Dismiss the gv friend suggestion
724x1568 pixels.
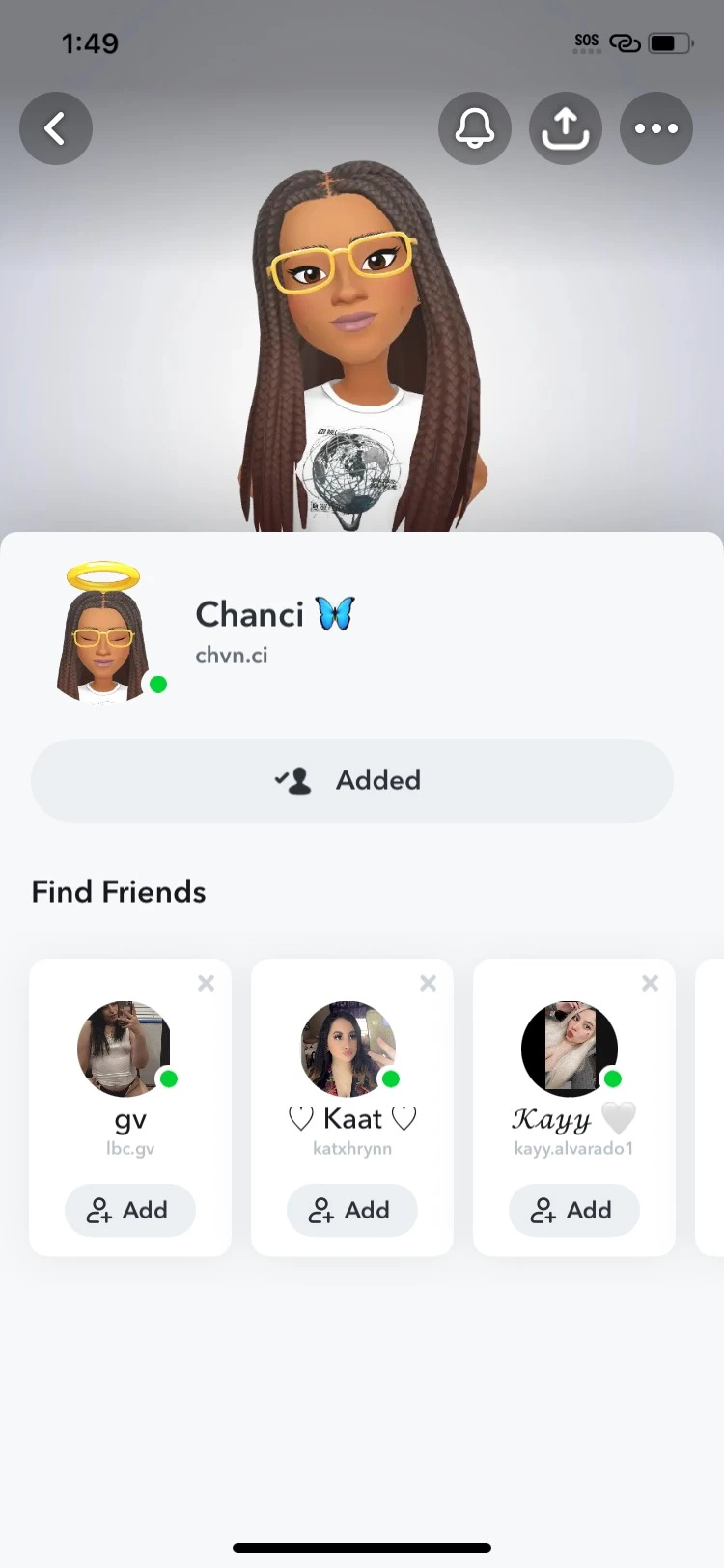click(206, 983)
